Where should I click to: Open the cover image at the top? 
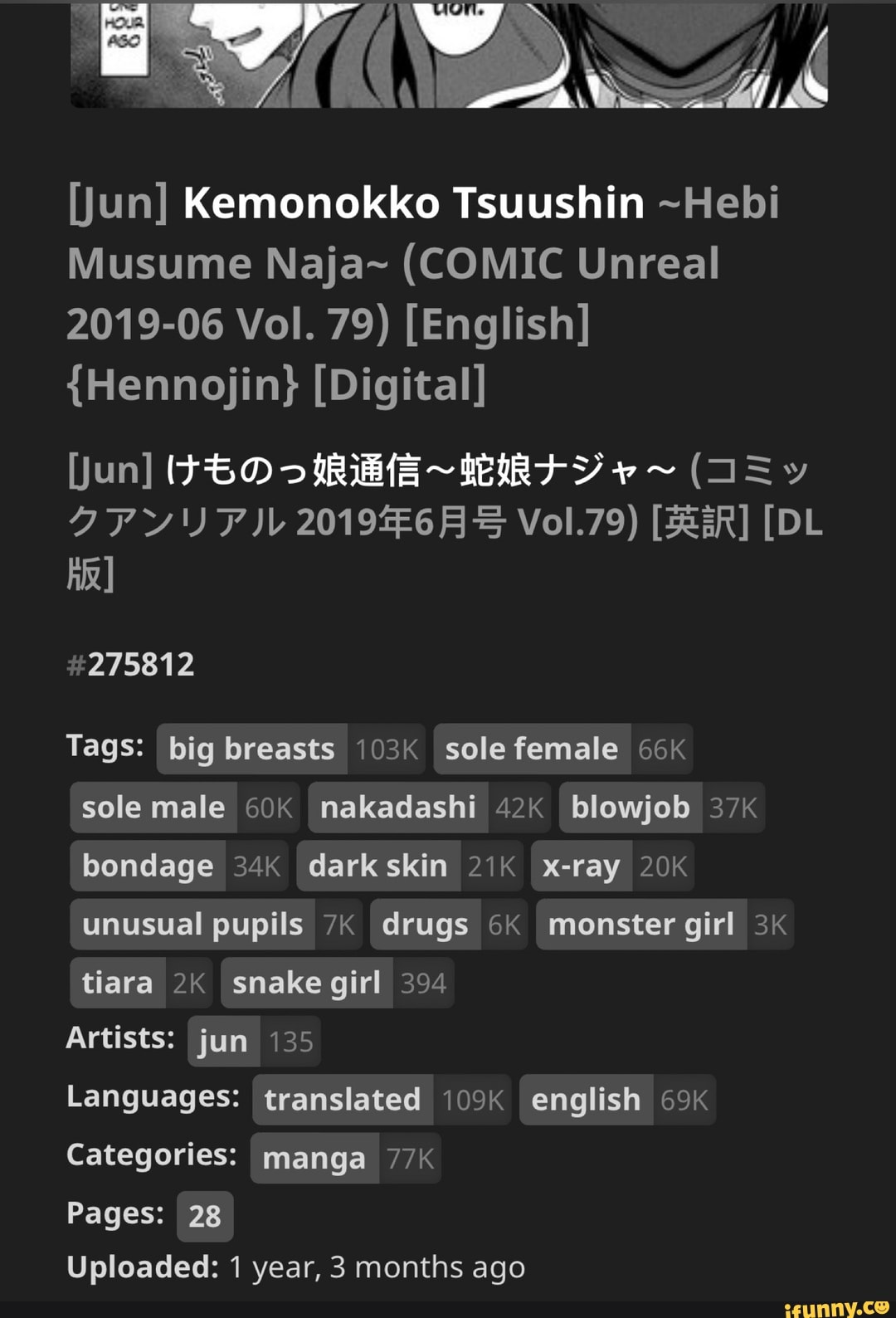point(449,55)
